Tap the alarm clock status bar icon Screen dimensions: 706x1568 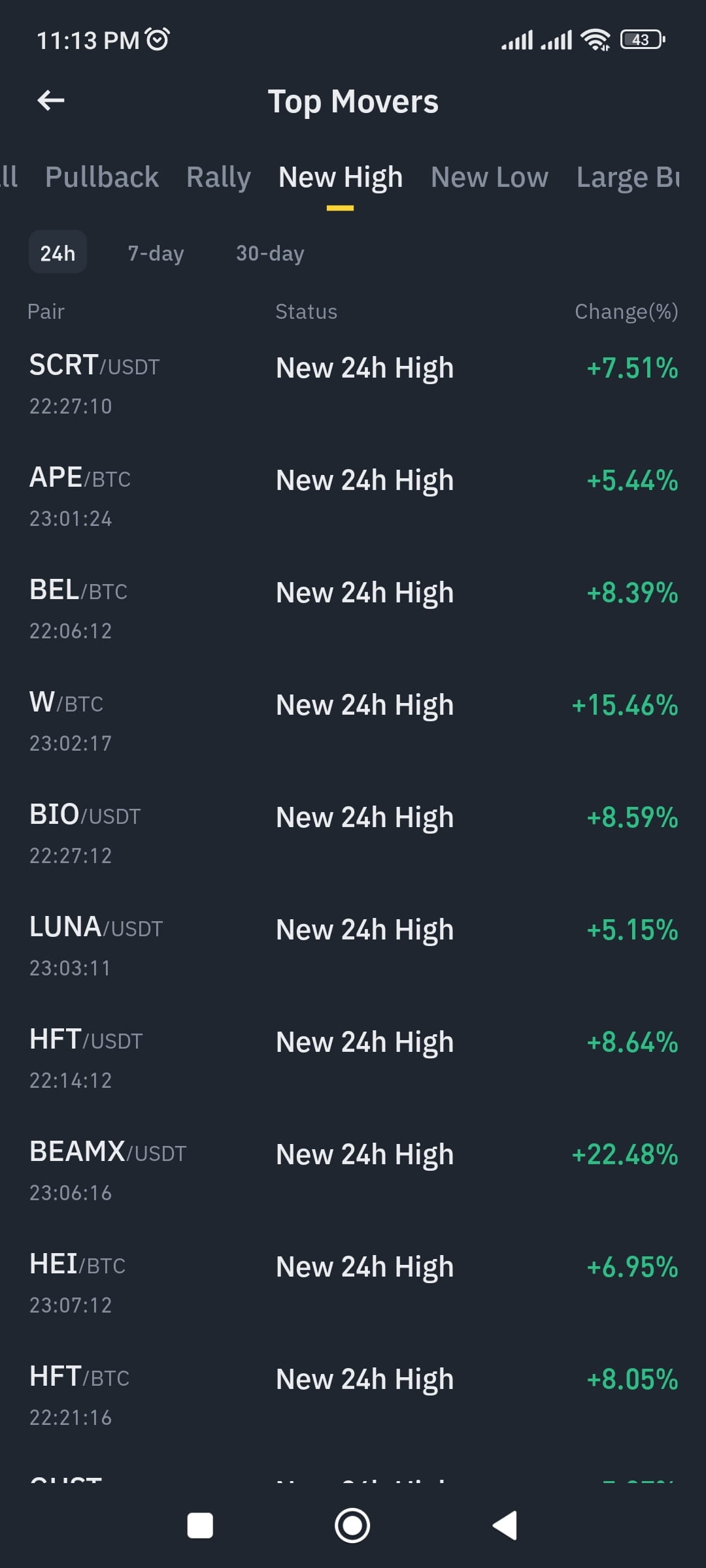(x=156, y=39)
